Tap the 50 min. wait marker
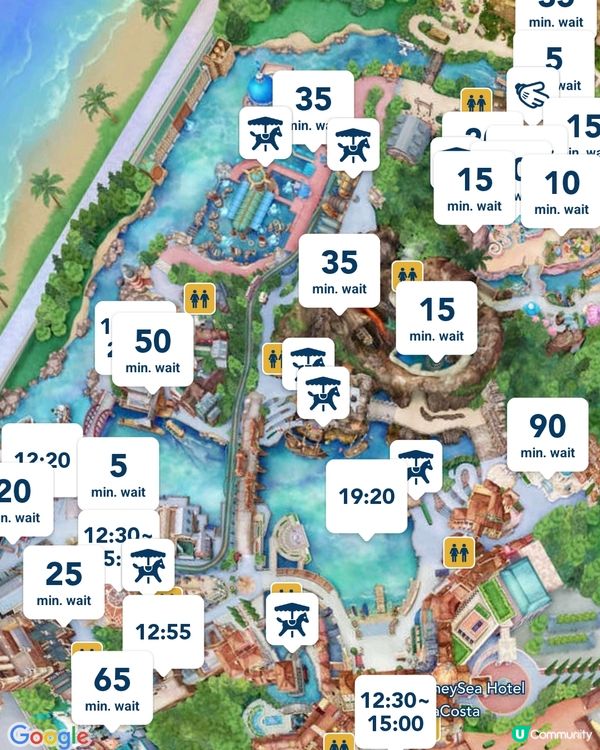The image size is (600, 750). [153, 350]
